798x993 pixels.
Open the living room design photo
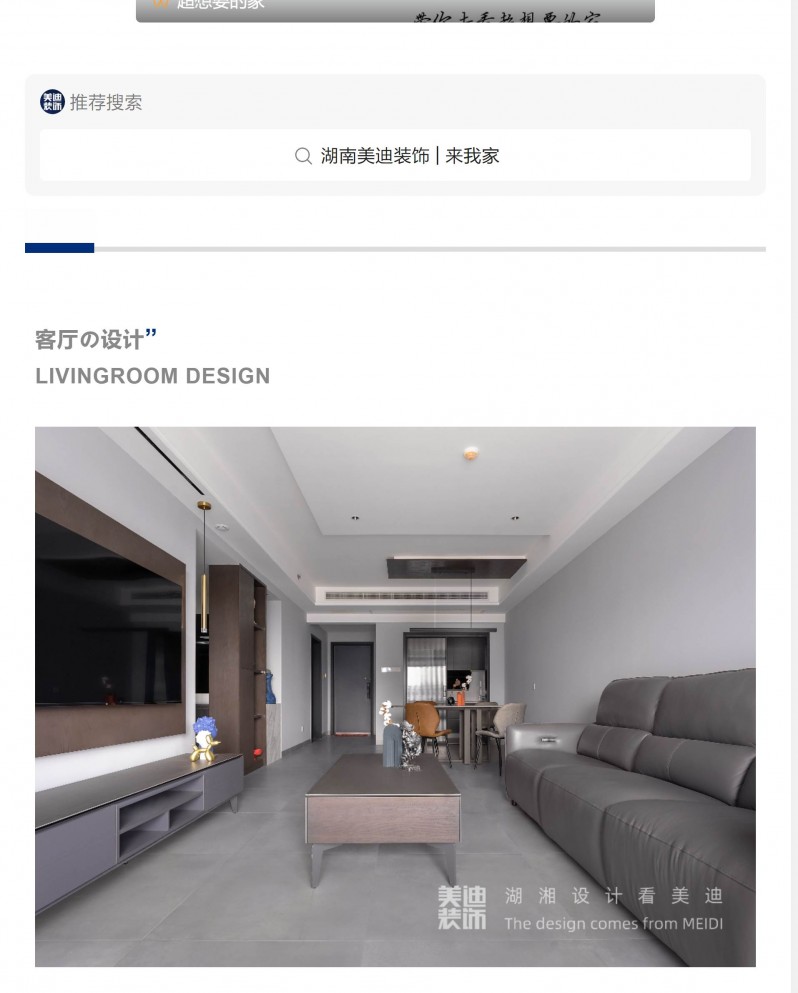pyautogui.click(x=395, y=696)
